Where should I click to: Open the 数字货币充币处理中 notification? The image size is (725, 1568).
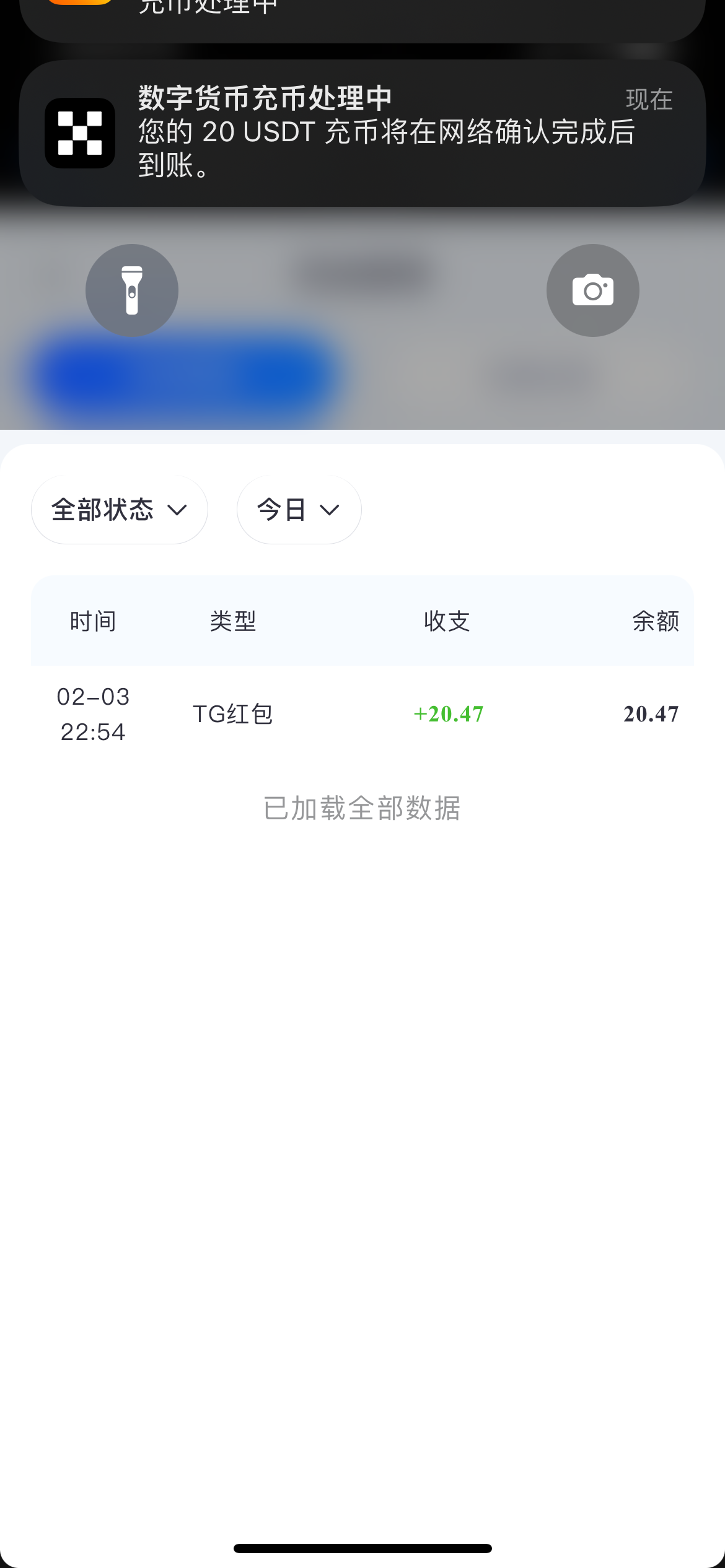pos(362,133)
